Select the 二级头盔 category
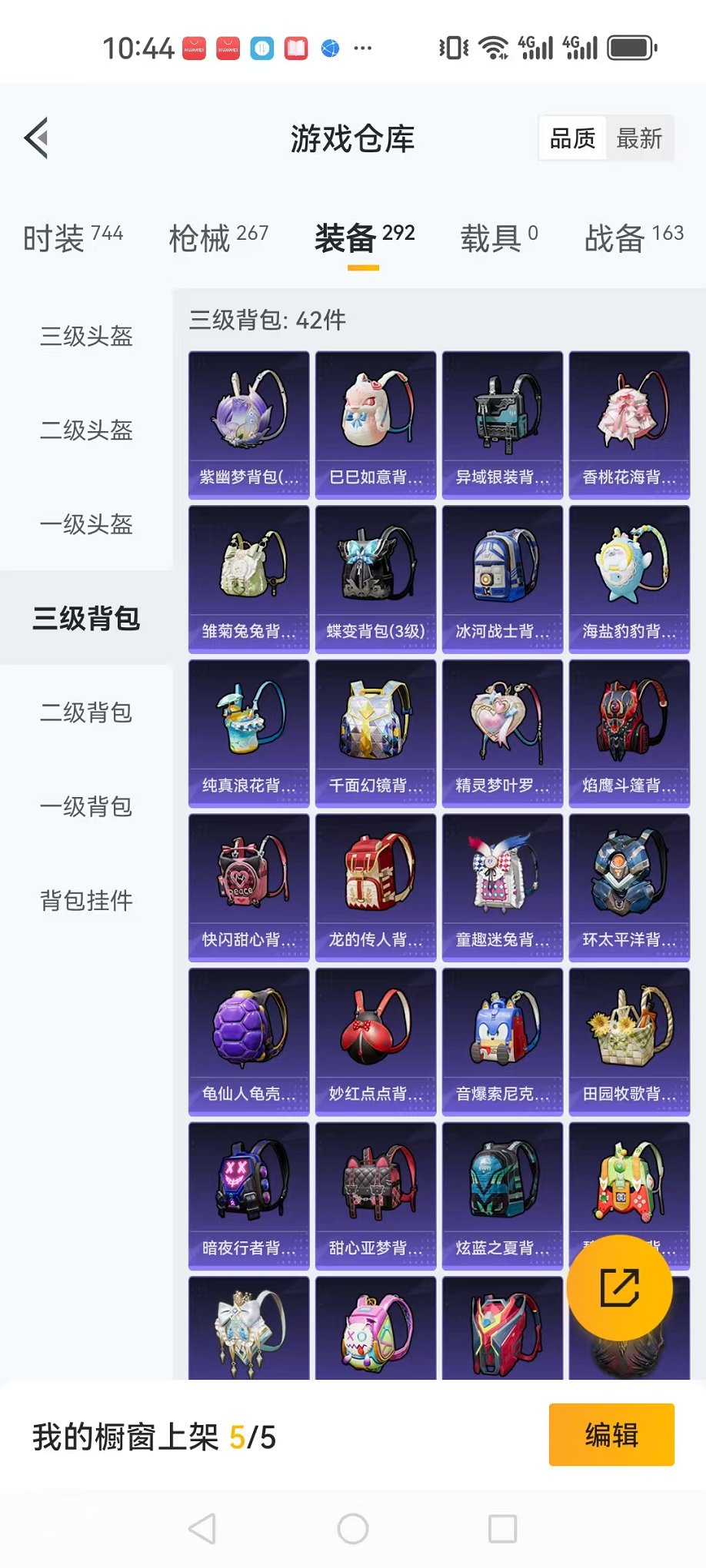The height and width of the screenshot is (1568, 706). 86,430
